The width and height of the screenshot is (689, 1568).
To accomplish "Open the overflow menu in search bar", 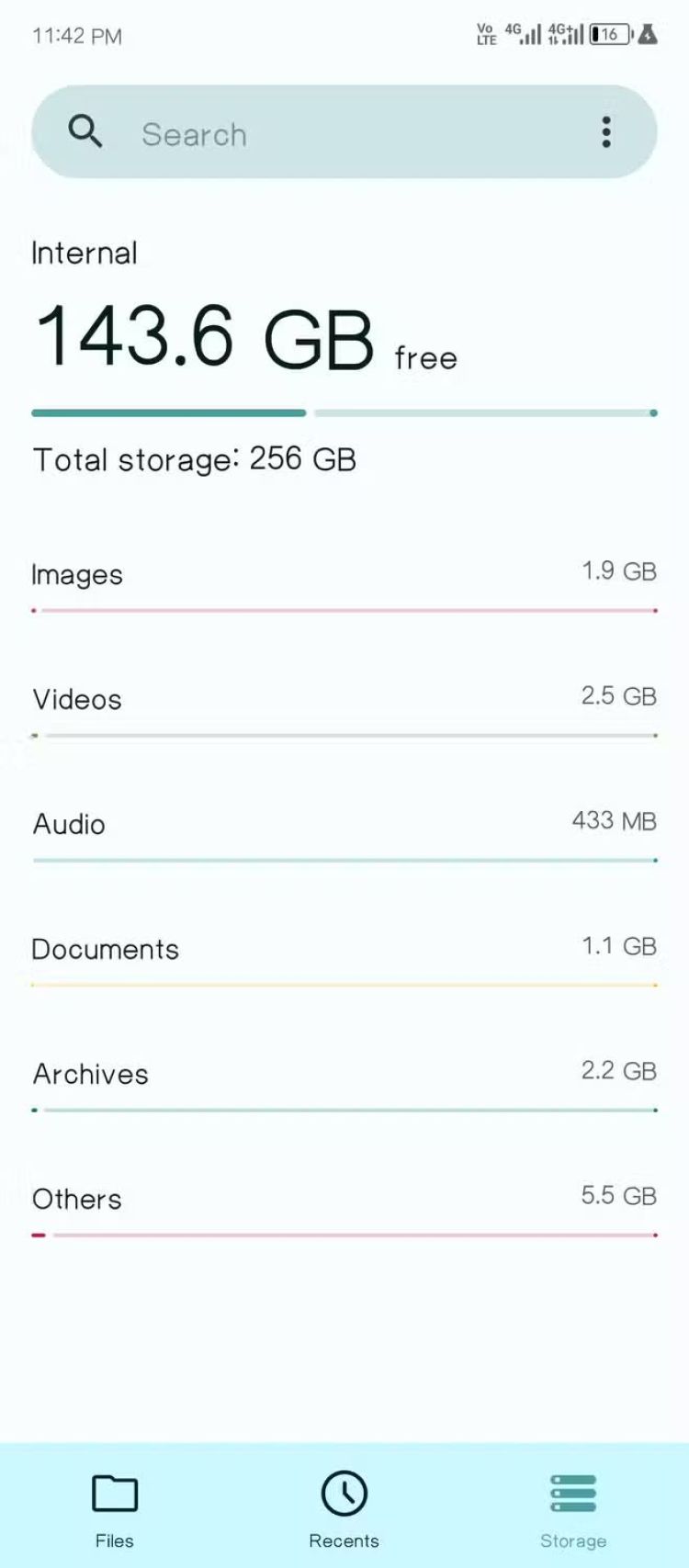I will pos(606,132).
